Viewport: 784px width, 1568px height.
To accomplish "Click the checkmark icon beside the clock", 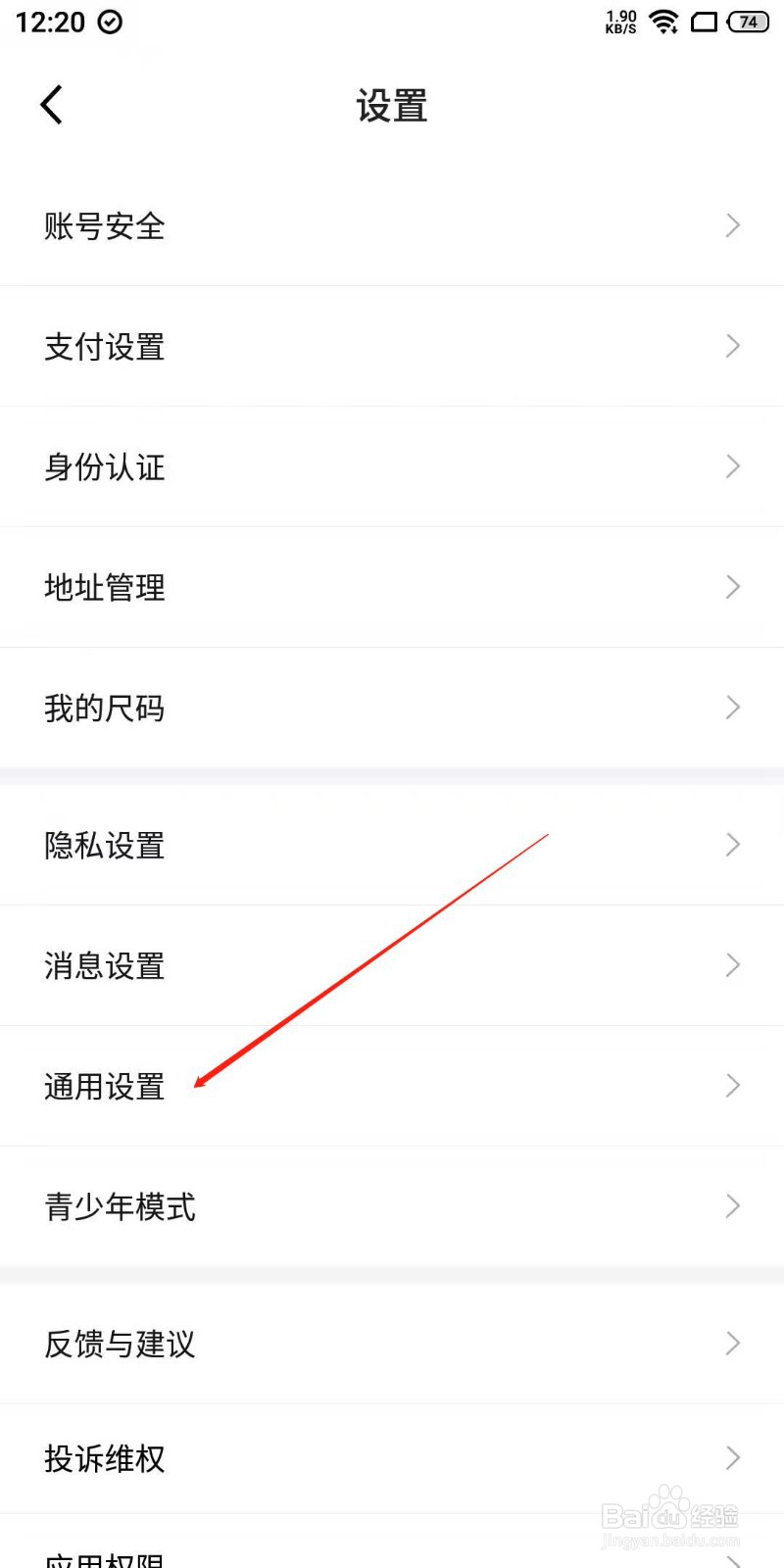I will pyautogui.click(x=111, y=24).
